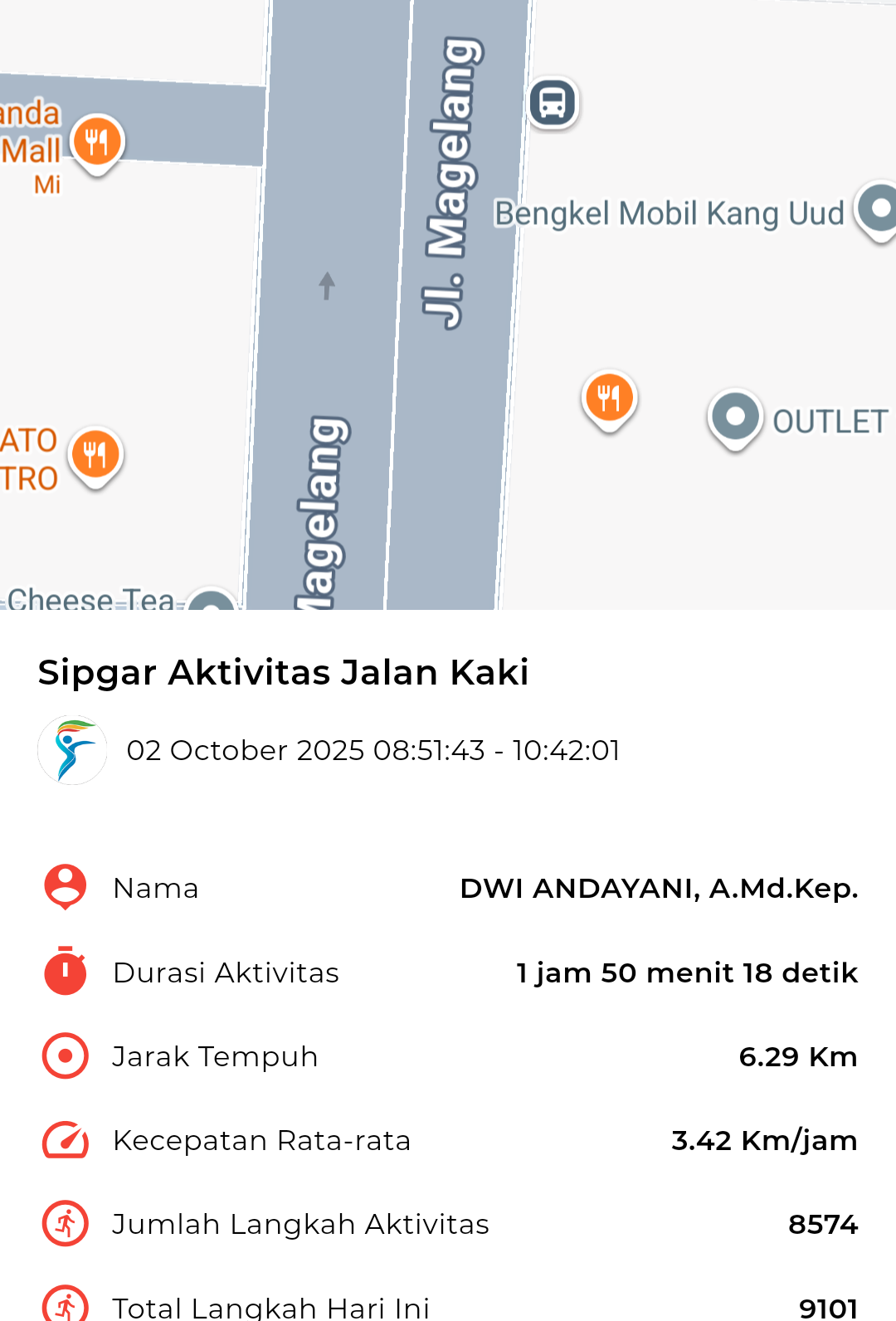The width and height of the screenshot is (896, 1321).
Task: Open the restaurant pin next to ATO TRO
Action: 95,455
